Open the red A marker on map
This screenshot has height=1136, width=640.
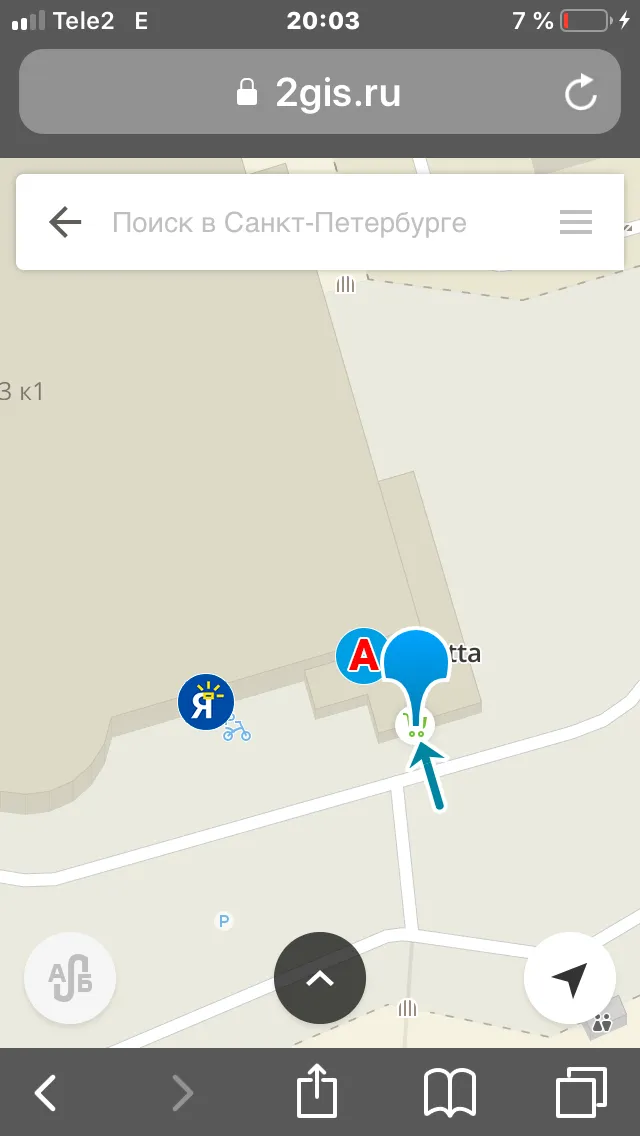coord(362,656)
